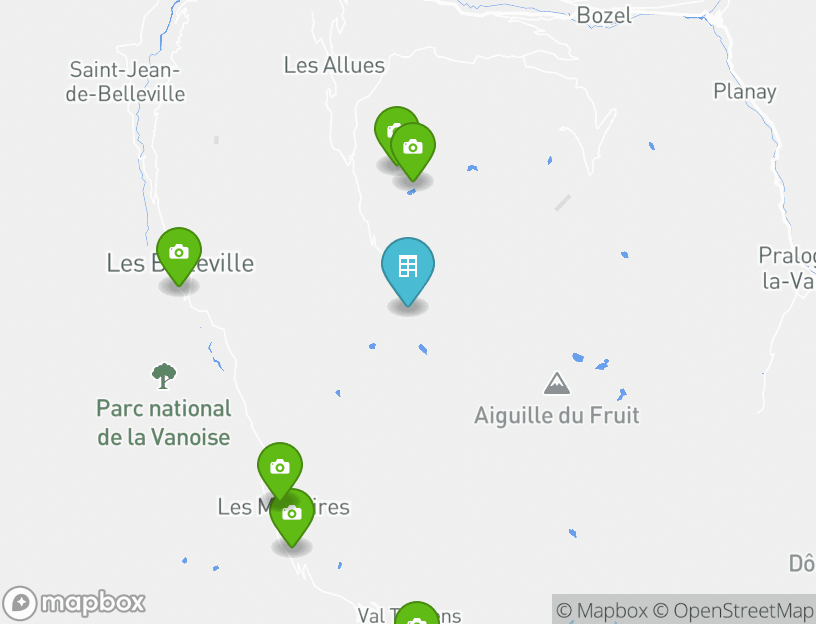
Task: Open the camera marker at Val Thorens
Action: [x=417, y=616]
